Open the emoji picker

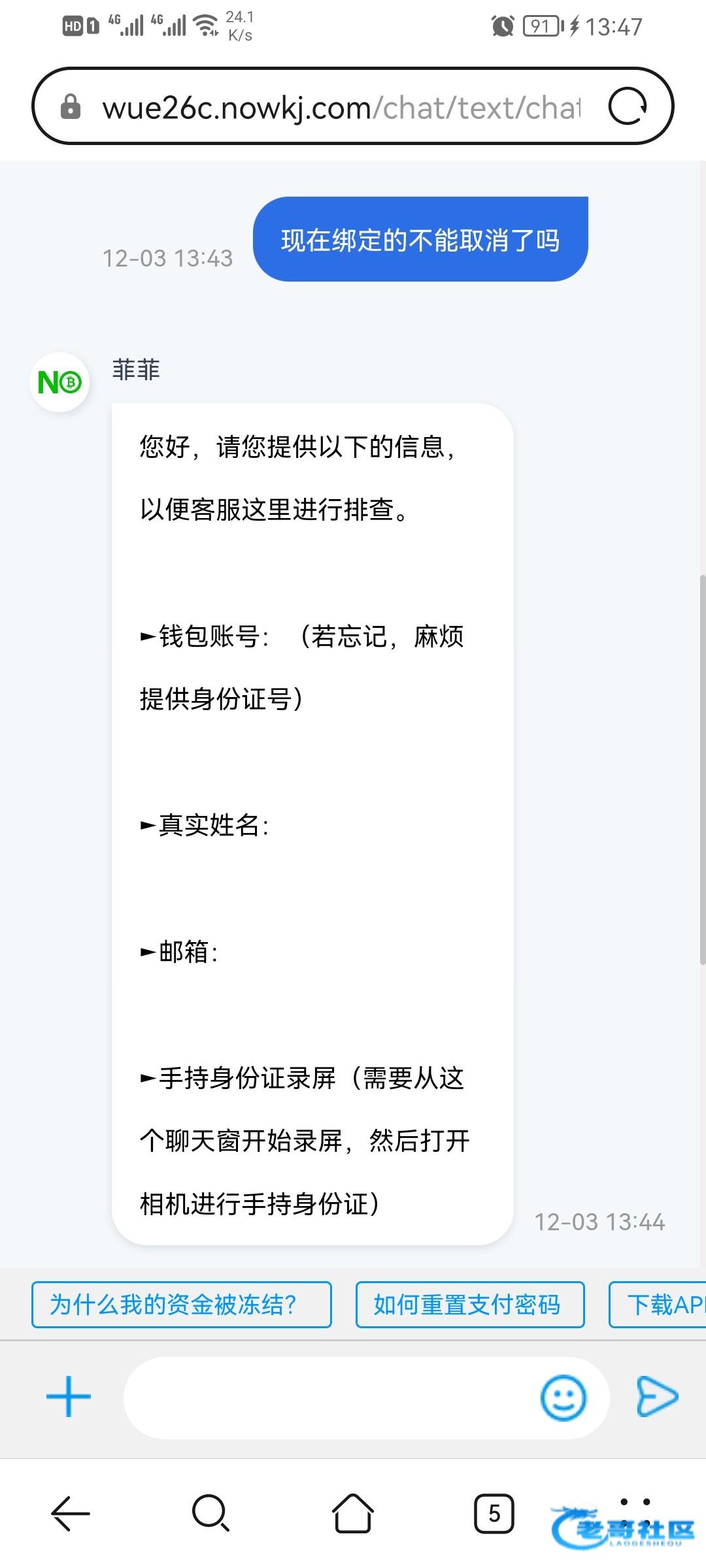point(563,1397)
